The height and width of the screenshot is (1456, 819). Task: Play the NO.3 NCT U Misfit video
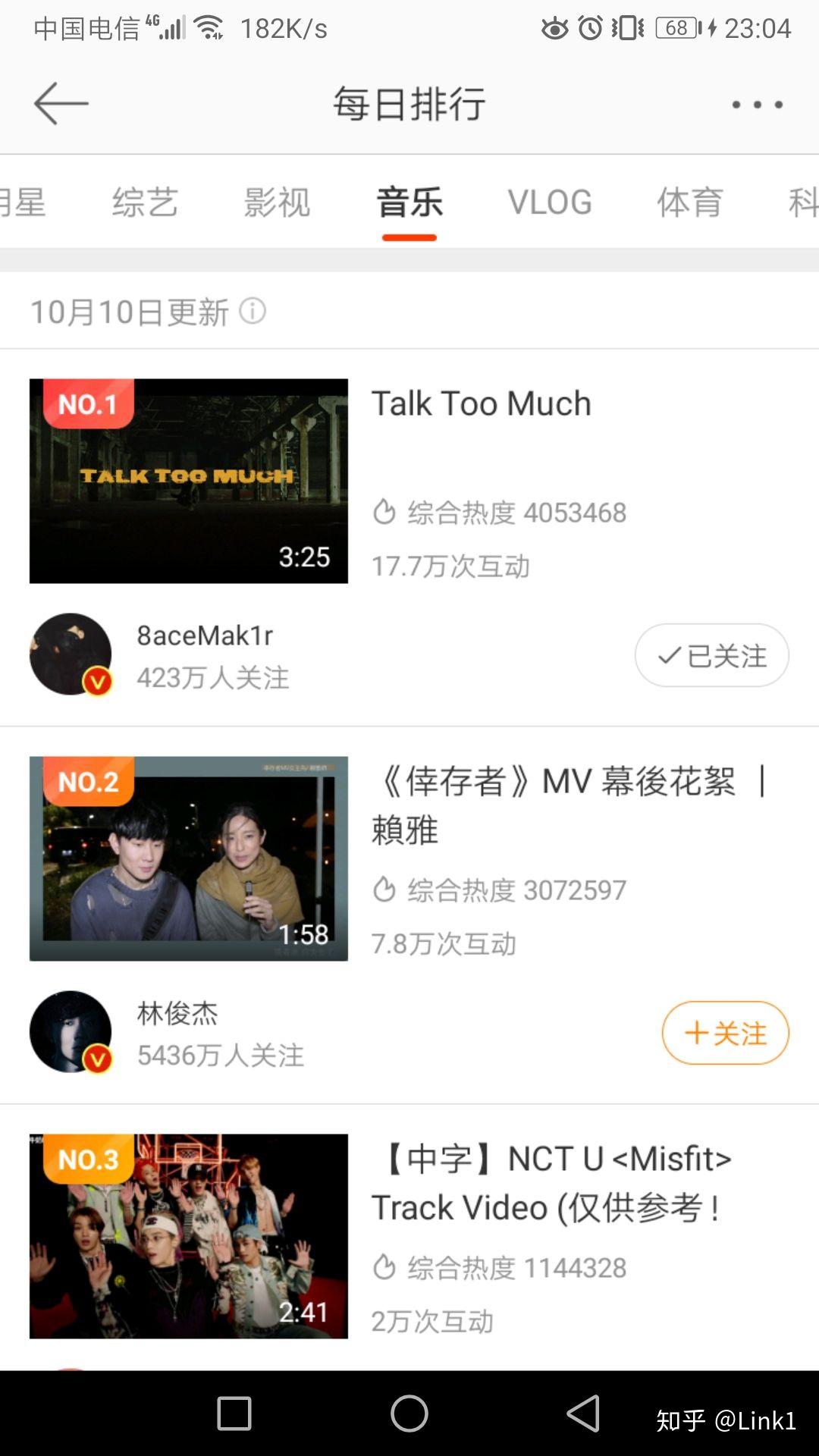pos(189,1236)
